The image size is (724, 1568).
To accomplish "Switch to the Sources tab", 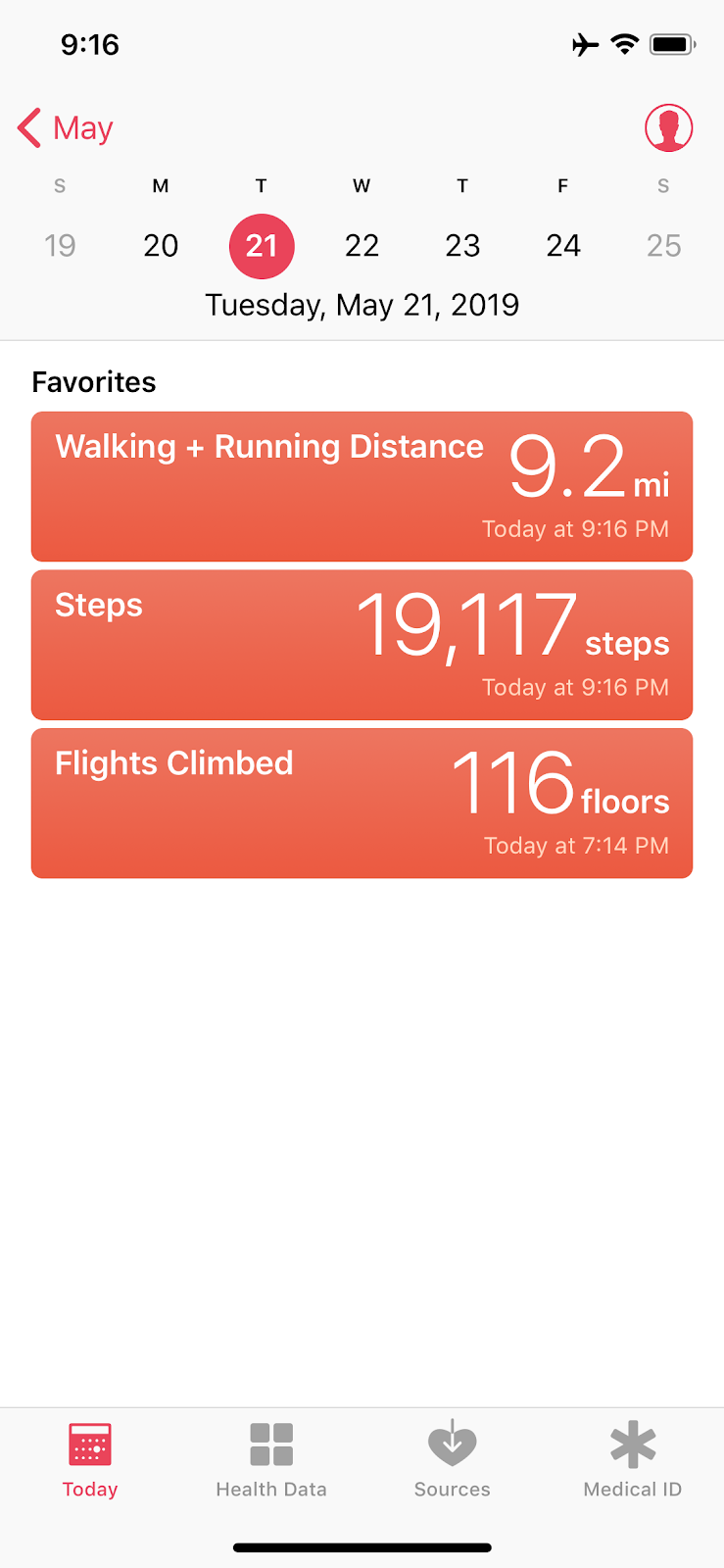I will (452, 1460).
